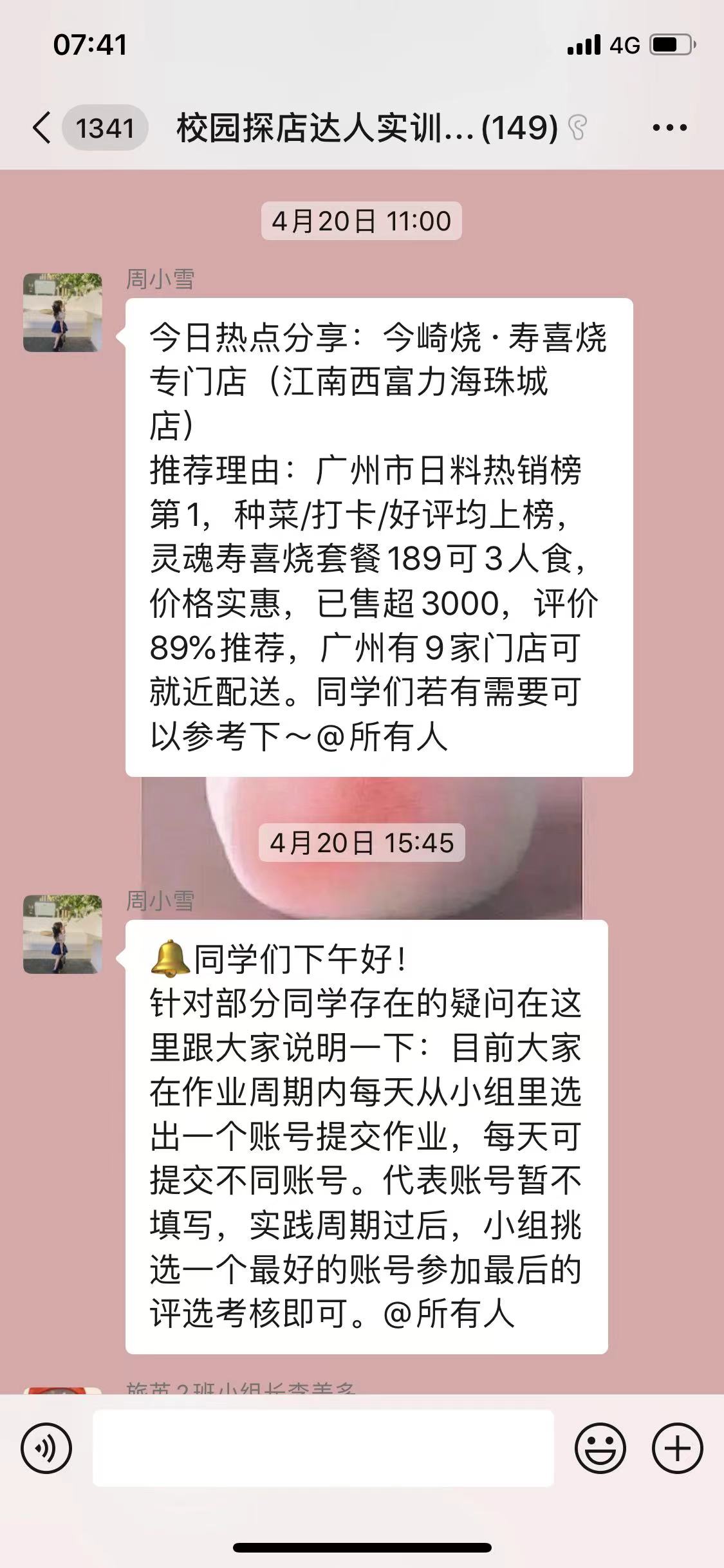This screenshot has height=1568, width=724.
Task: Open 周小雪's avatar on the 11:00 message
Action: click(x=62, y=313)
